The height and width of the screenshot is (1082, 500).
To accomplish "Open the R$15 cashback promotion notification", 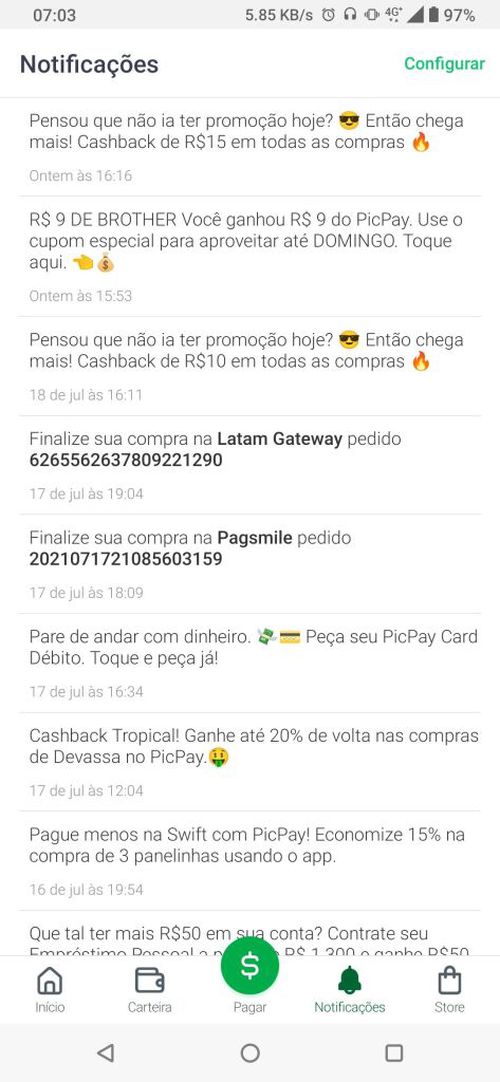I will point(250,147).
